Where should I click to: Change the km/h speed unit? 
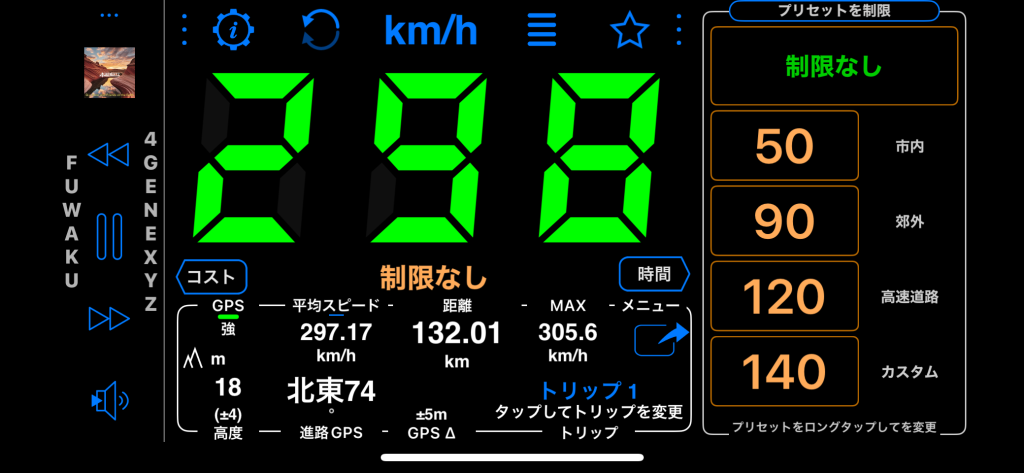tap(430, 31)
